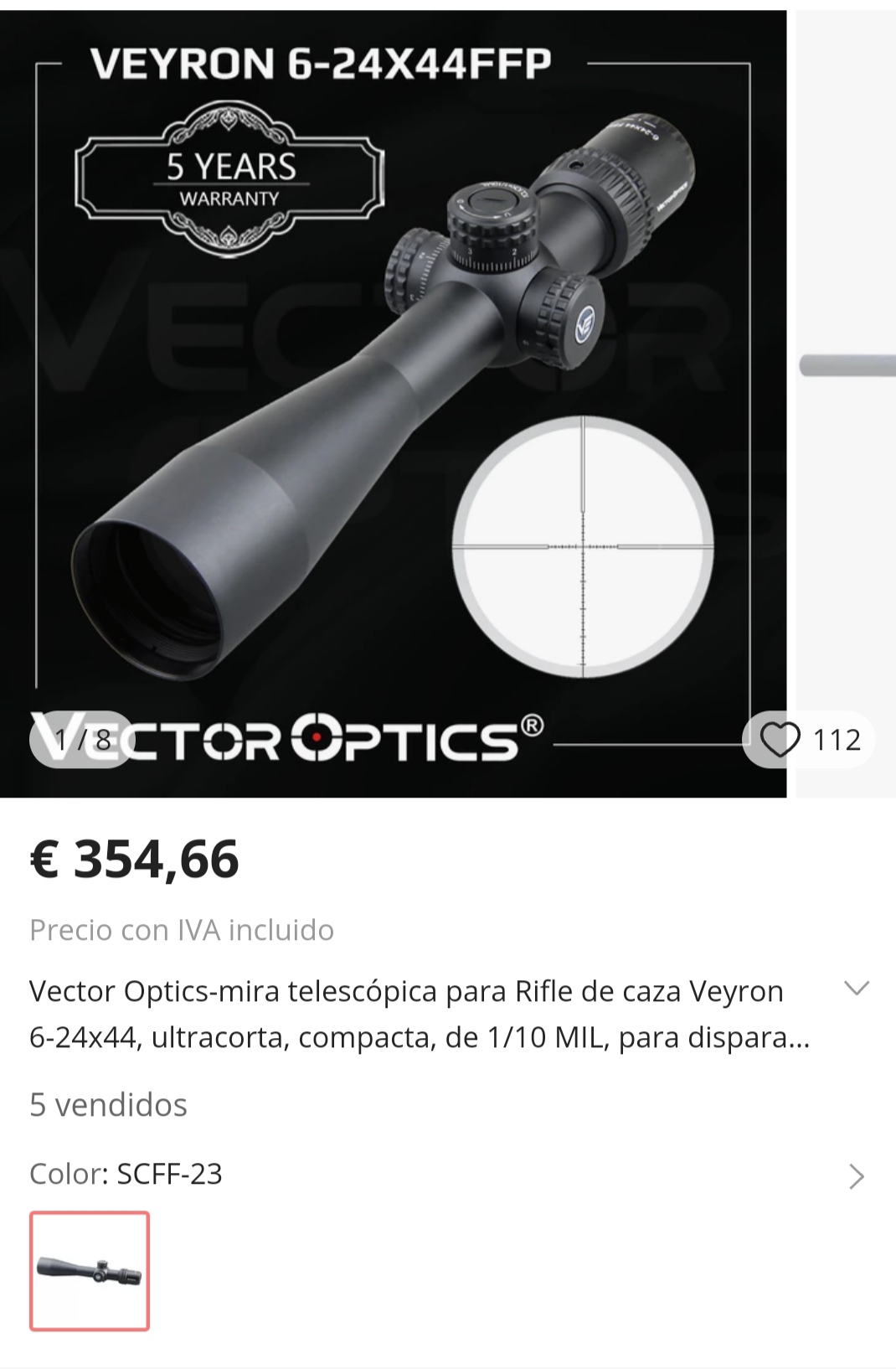The image size is (896, 1369).
Task: Open the Veyron 6-24x44FFP product image
Action: click(x=393, y=402)
